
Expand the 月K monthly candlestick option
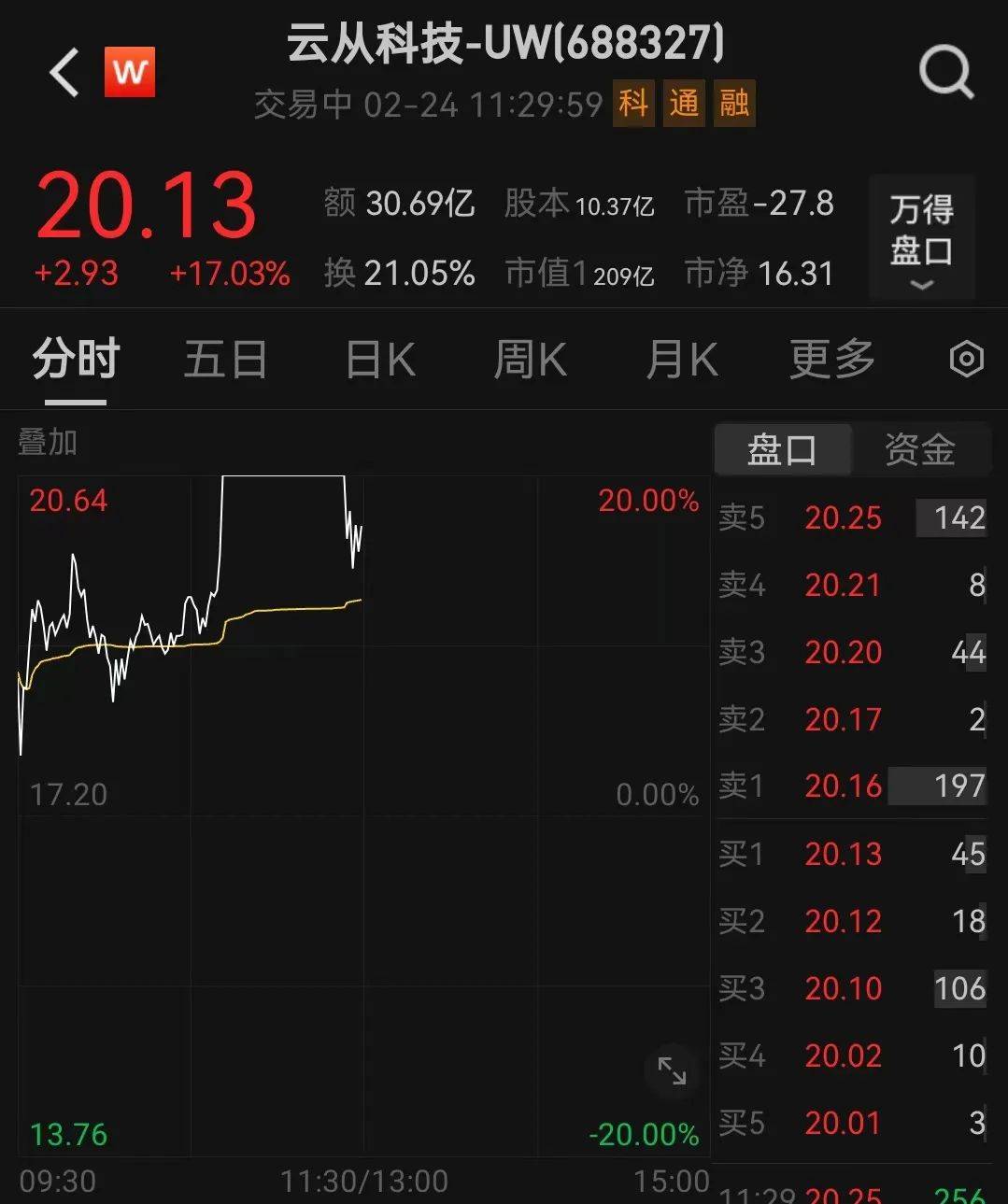tap(681, 359)
